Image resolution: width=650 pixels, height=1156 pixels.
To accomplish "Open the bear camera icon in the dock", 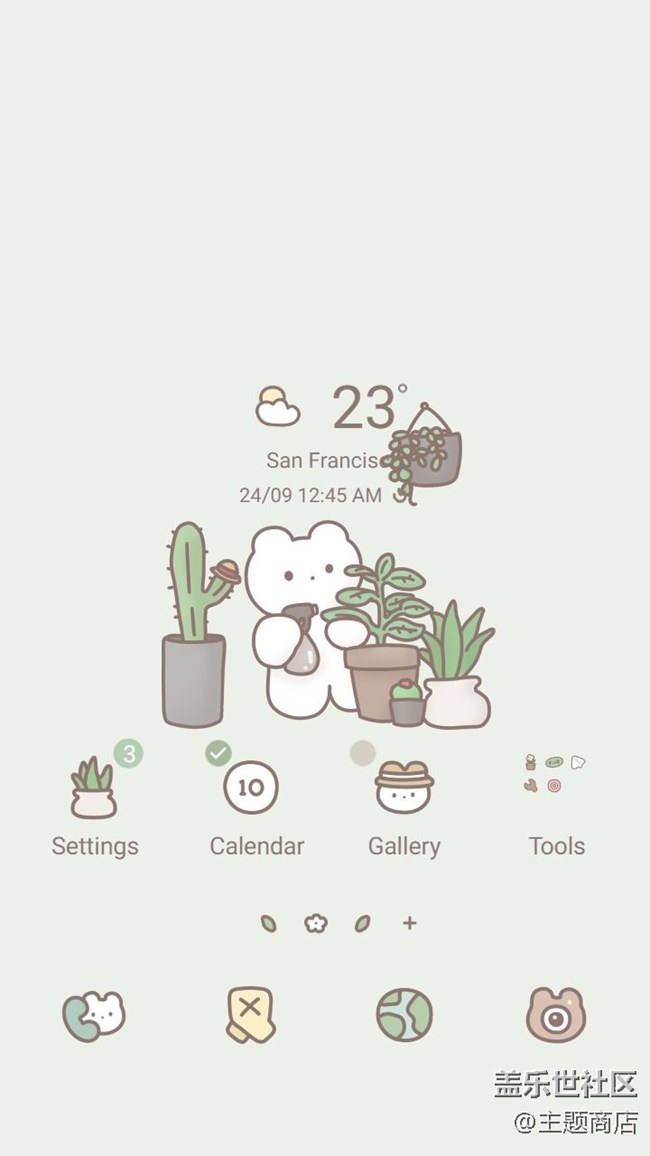I will [556, 1015].
